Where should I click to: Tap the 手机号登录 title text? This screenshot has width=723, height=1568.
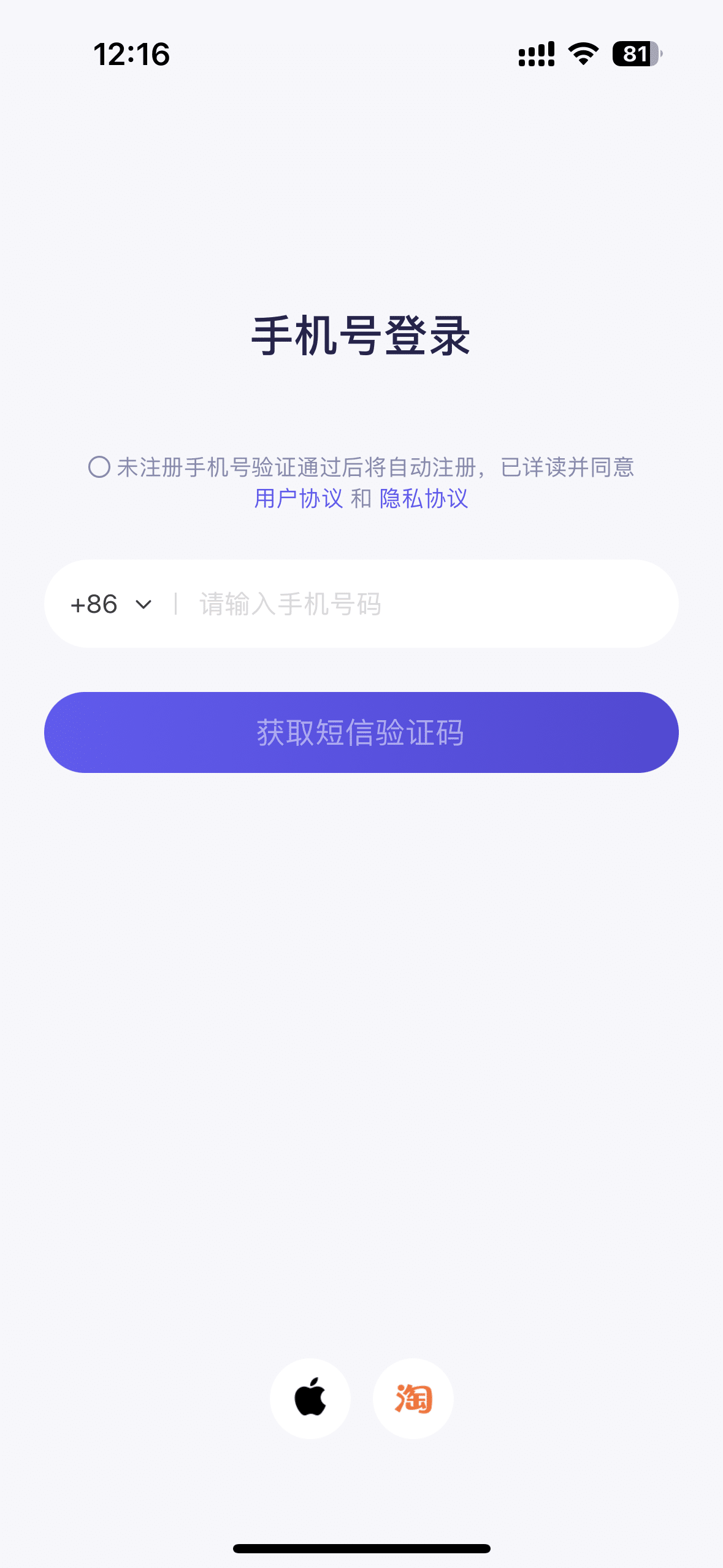click(361, 336)
